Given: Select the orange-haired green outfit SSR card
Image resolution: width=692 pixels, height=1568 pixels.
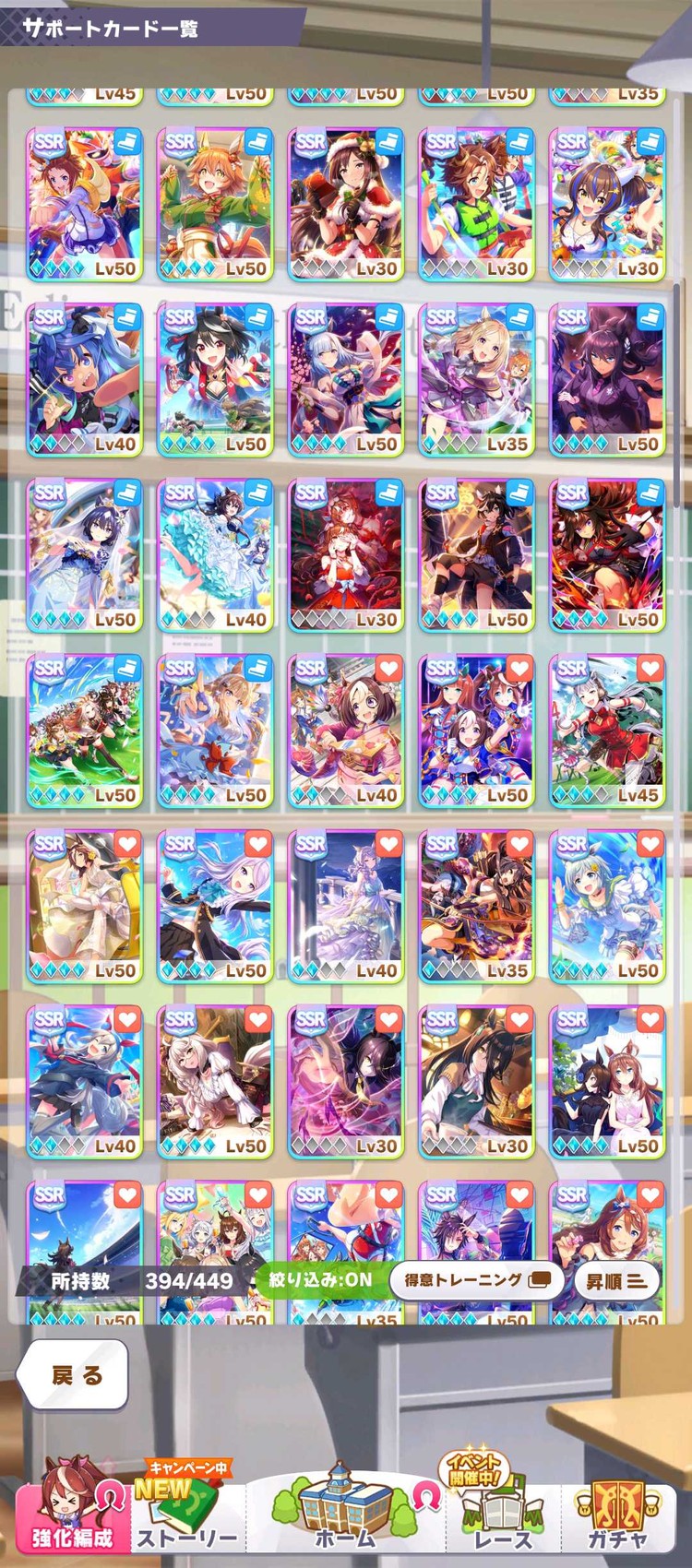Looking at the screenshot, I should tap(215, 203).
